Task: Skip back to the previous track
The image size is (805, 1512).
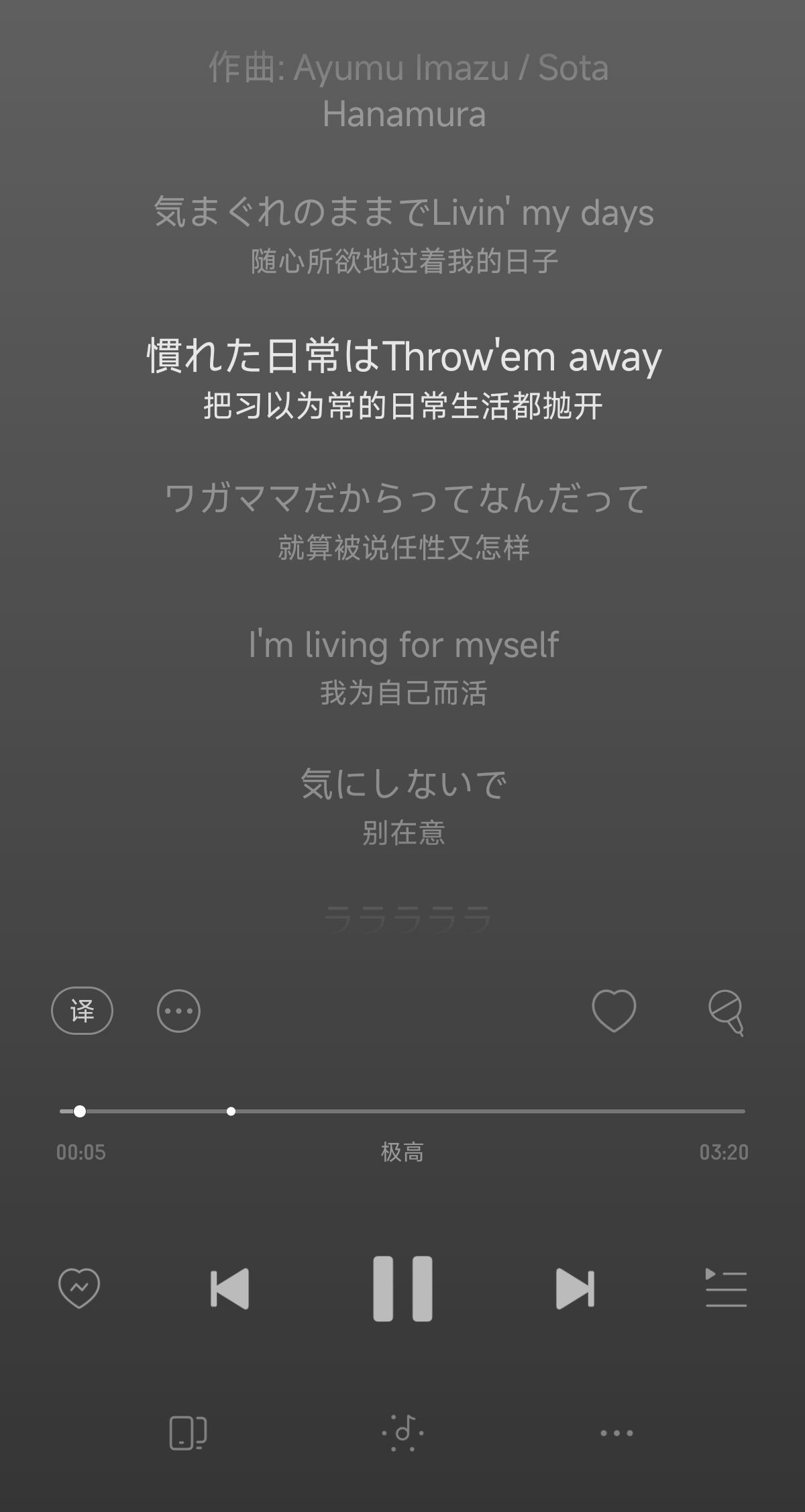Action: coord(229,1288)
